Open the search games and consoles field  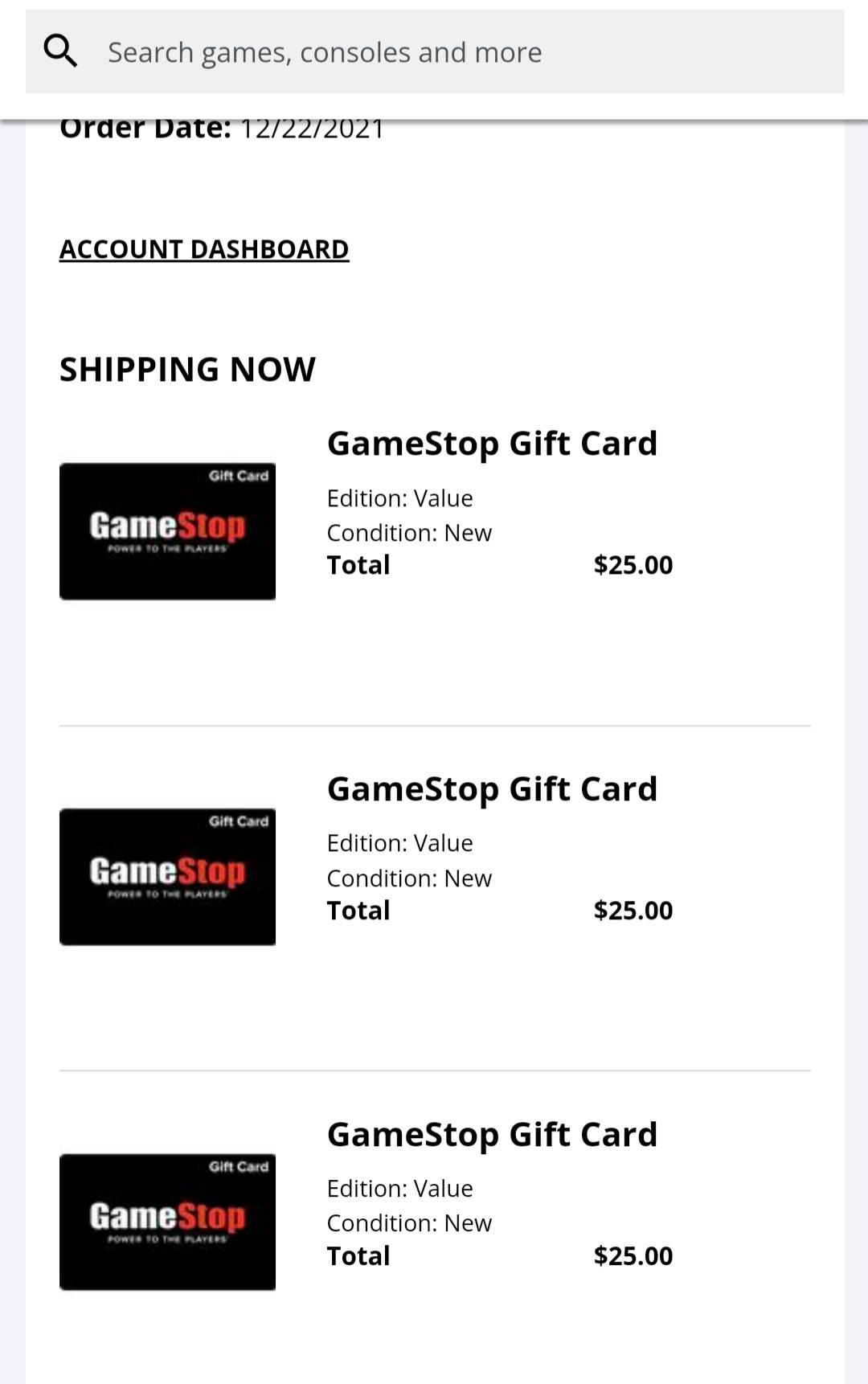[325, 51]
